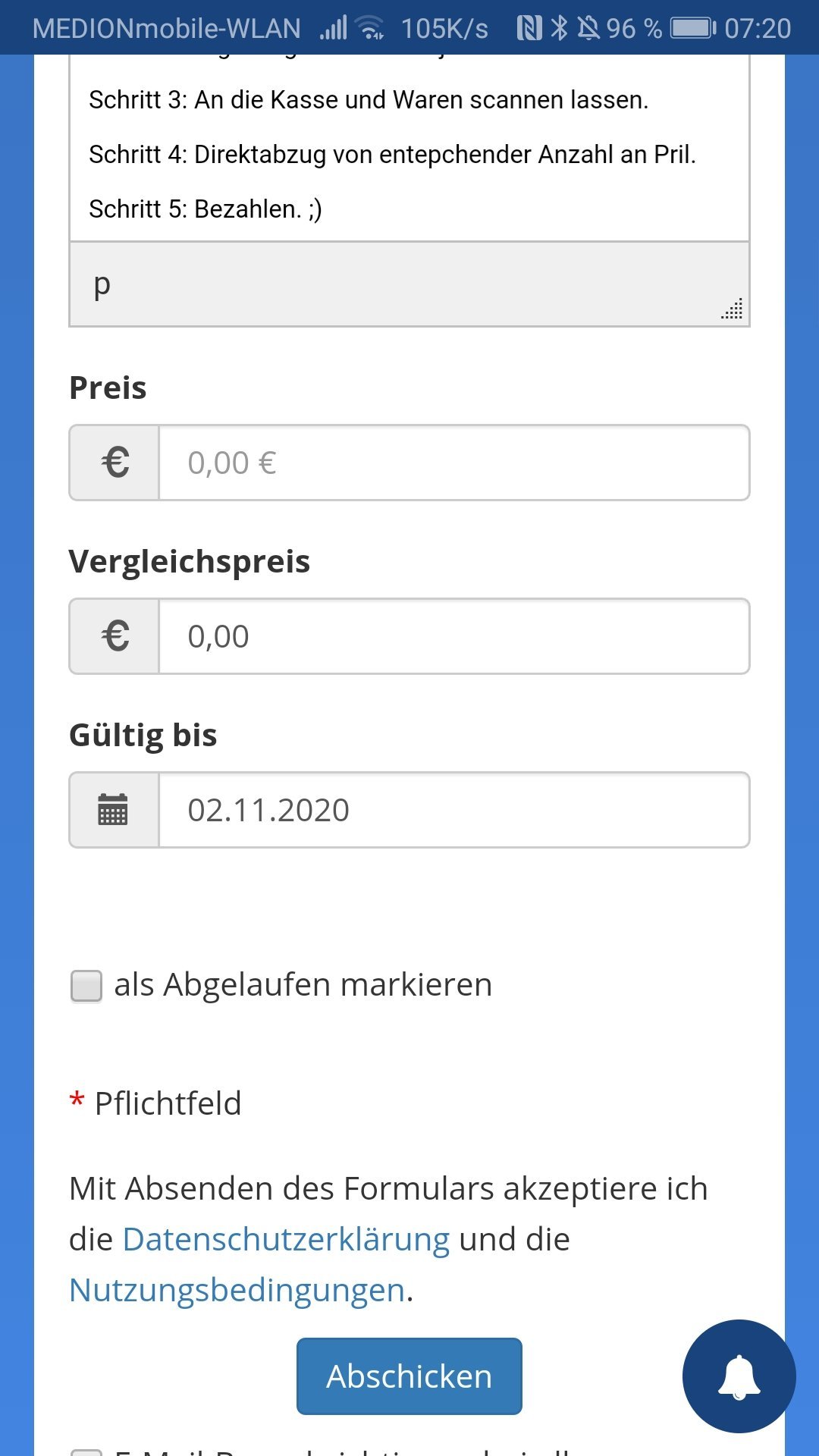The image size is (819, 1456).
Task: Edit the Vergleichspreis field
Action: click(x=453, y=636)
